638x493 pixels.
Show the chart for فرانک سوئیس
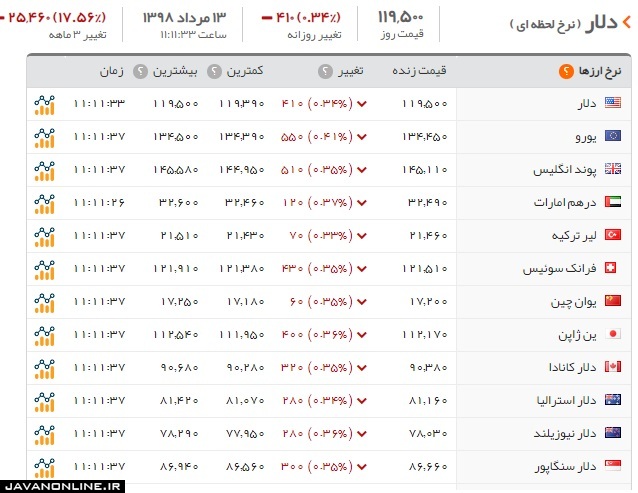44,268
